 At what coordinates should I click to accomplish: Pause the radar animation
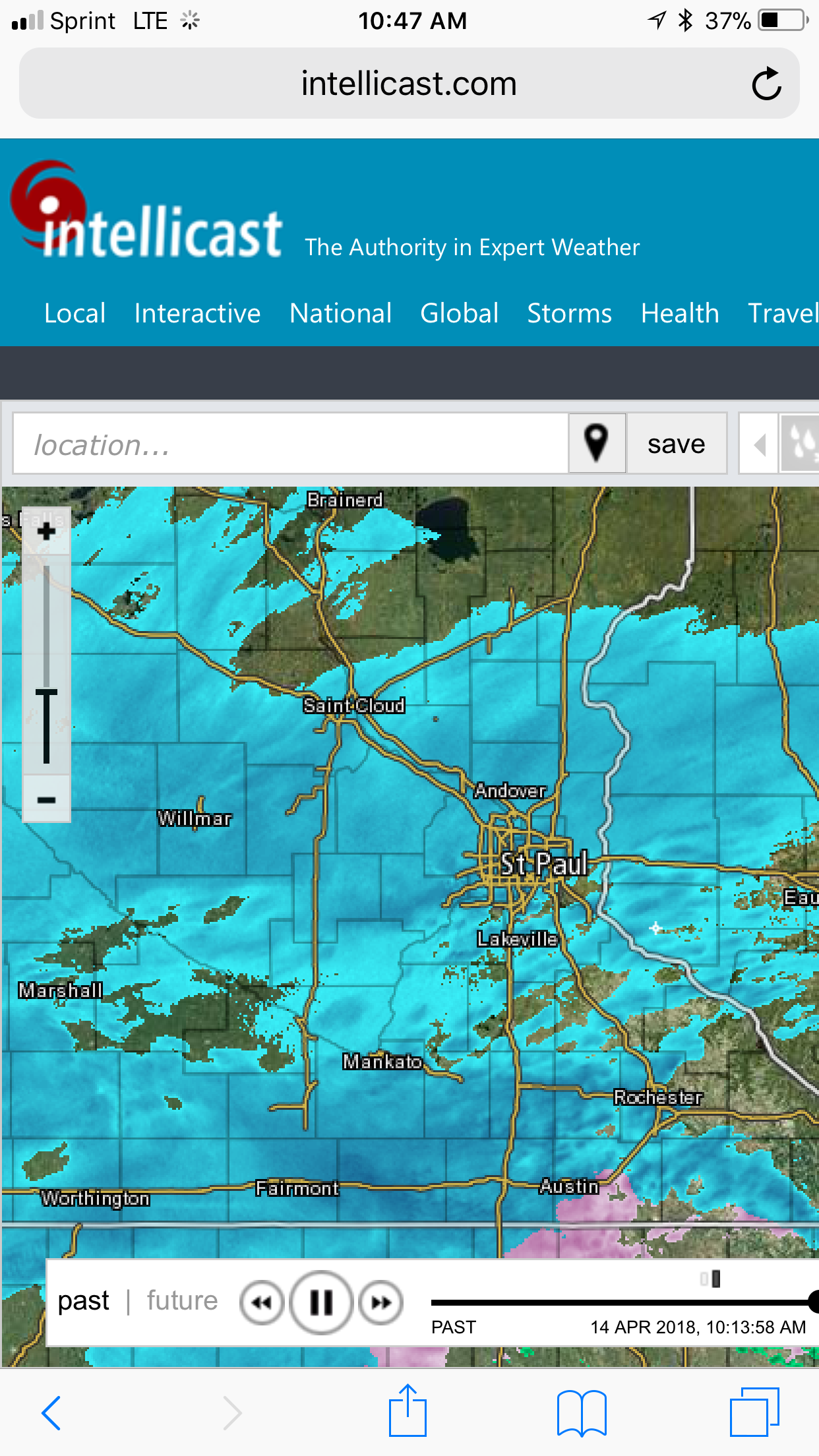[321, 1302]
